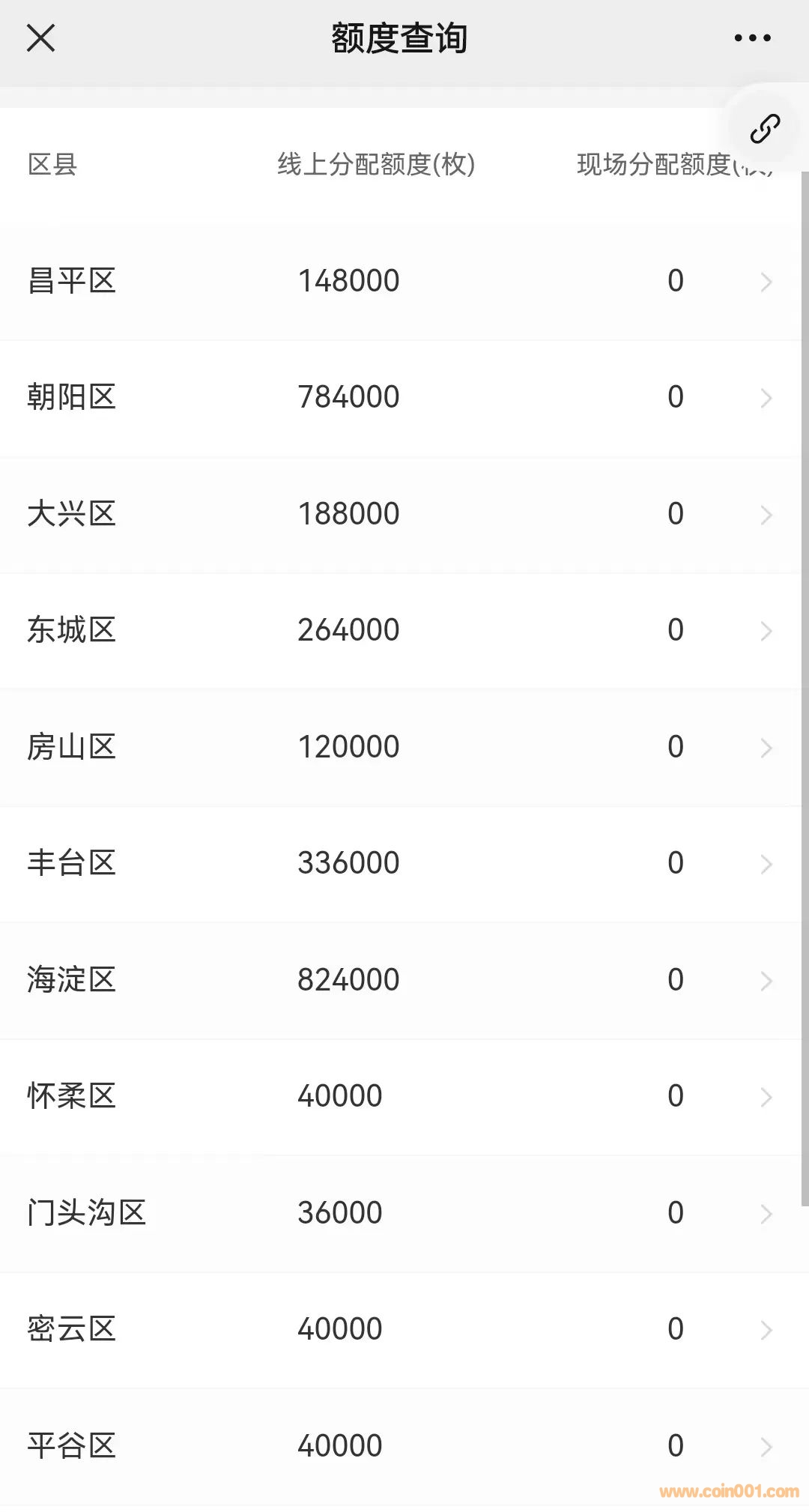
Task: Open the three-dot overflow menu
Action: 752,37
